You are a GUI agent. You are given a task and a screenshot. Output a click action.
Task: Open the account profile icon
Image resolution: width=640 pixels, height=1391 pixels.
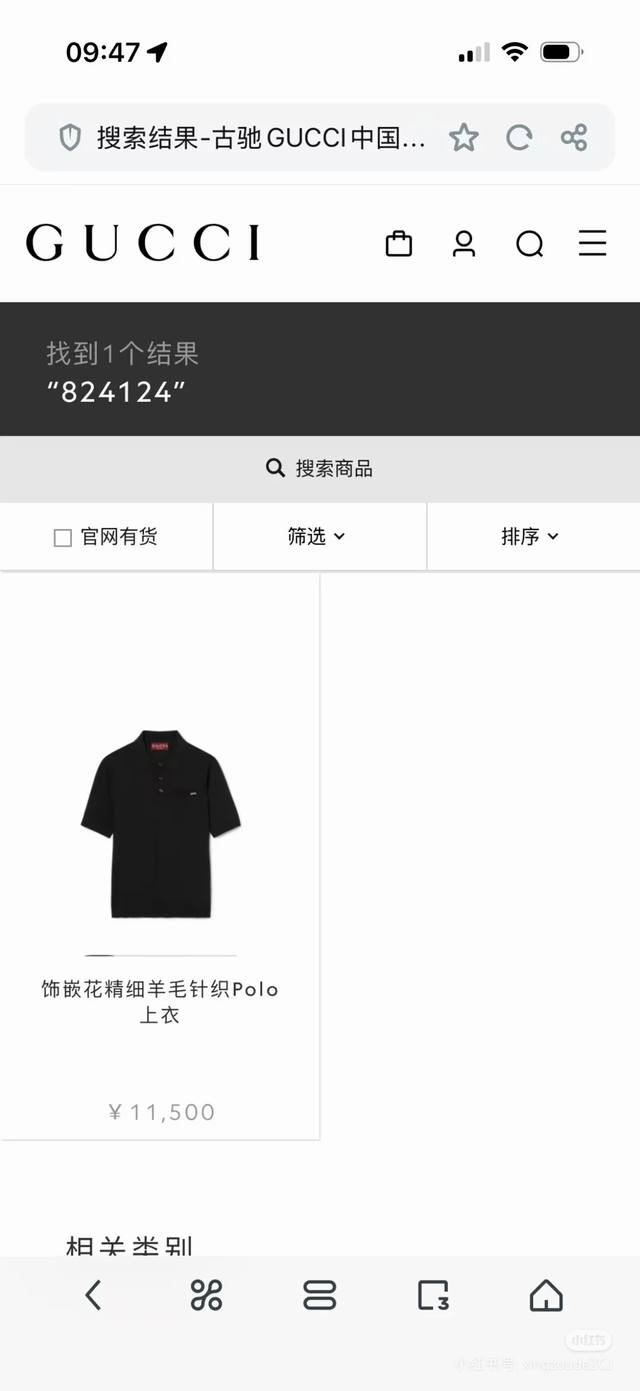click(x=464, y=243)
